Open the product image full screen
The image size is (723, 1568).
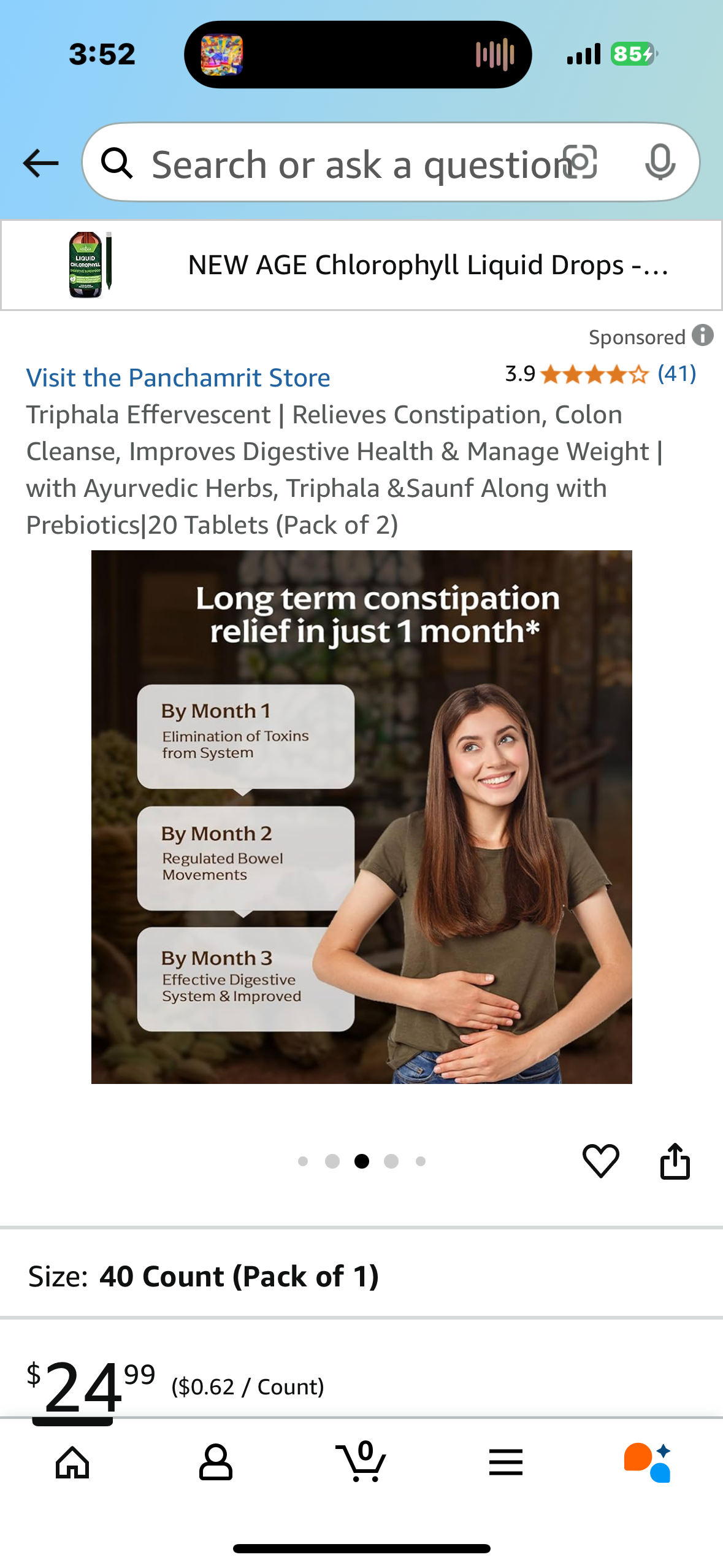click(x=361, y=817)
